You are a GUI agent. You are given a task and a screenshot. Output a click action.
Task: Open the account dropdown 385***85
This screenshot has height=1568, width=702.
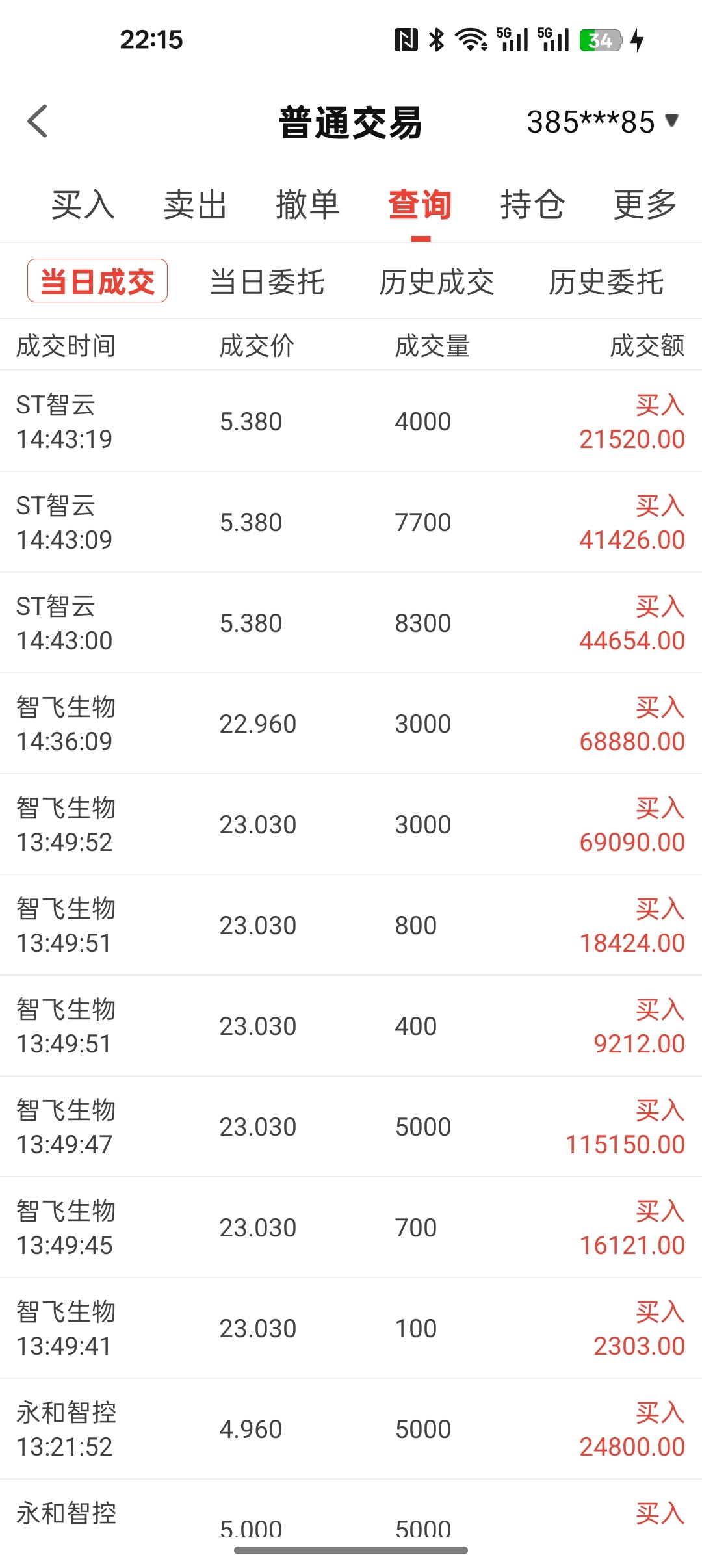tap(603, 122)
